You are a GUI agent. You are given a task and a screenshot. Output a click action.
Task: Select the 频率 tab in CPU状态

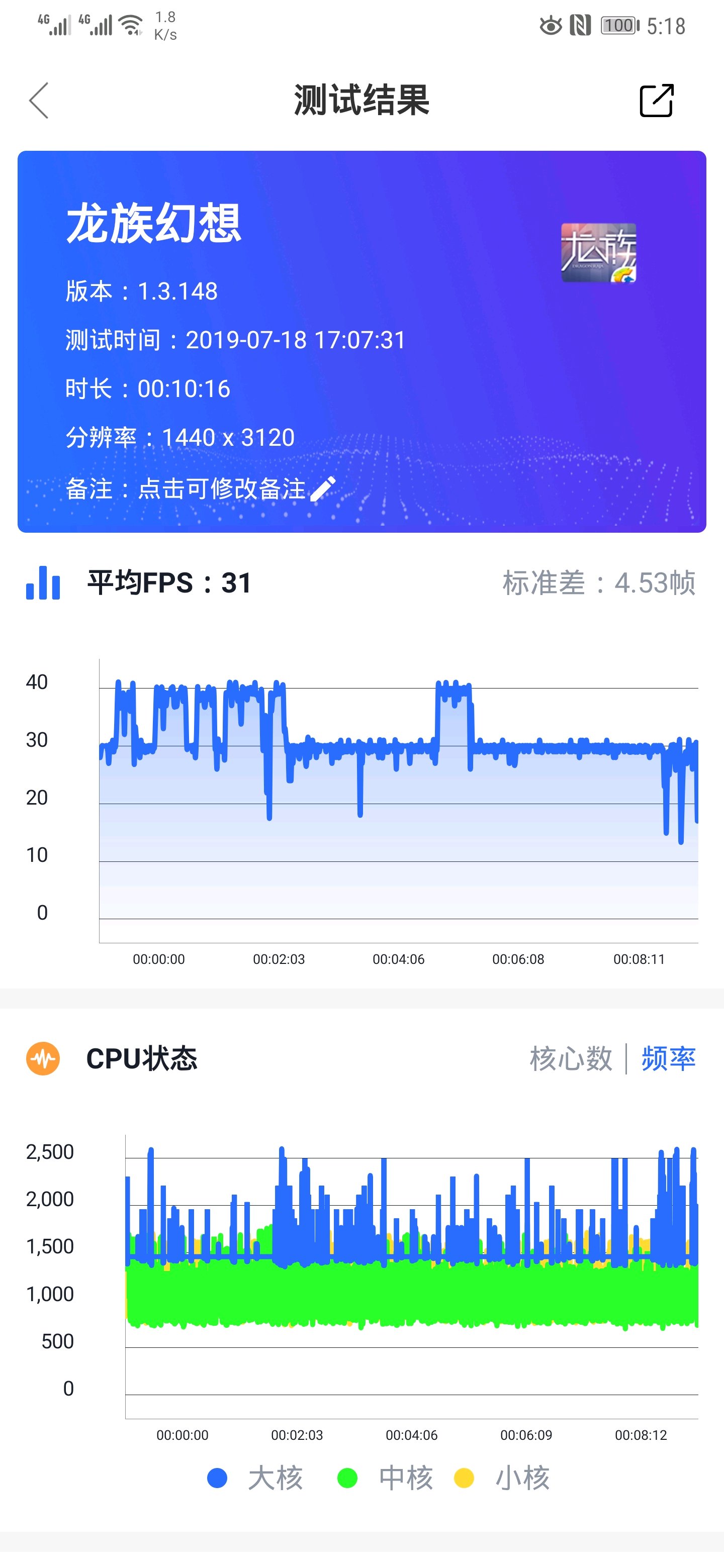pyautogui.click(x=669, y=1058)
